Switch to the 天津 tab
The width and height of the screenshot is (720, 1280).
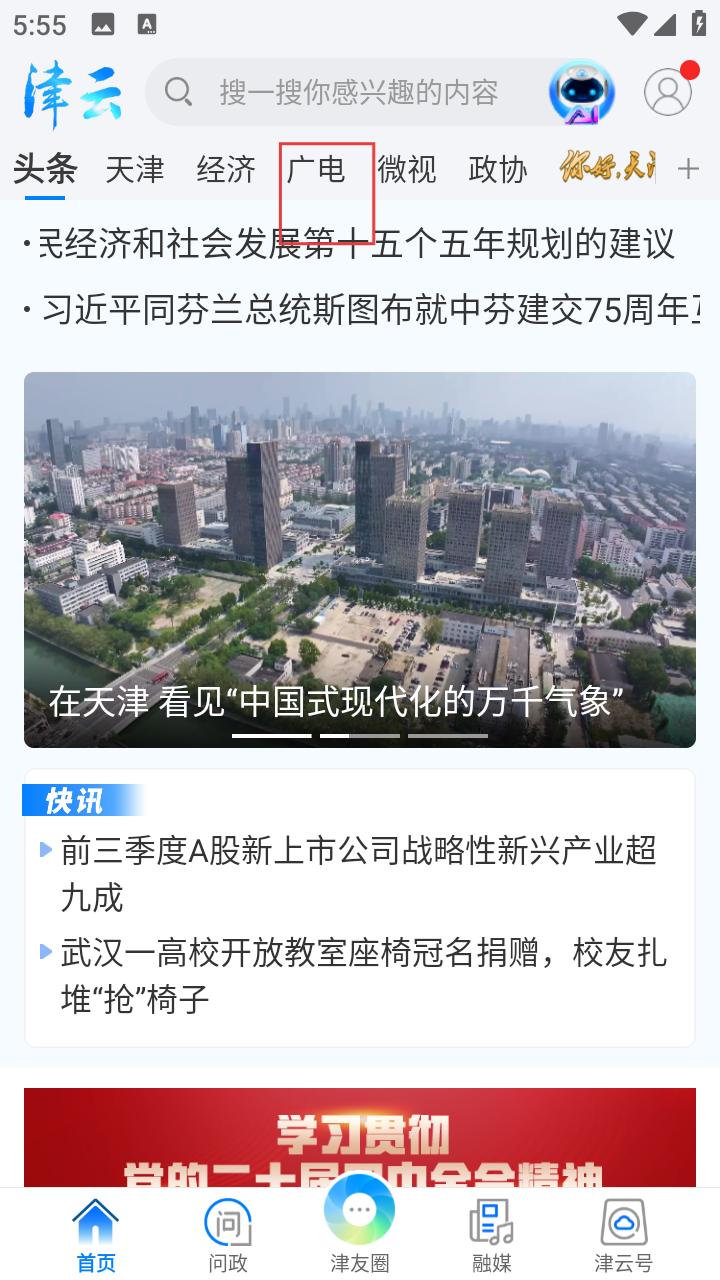coord(135,170)
